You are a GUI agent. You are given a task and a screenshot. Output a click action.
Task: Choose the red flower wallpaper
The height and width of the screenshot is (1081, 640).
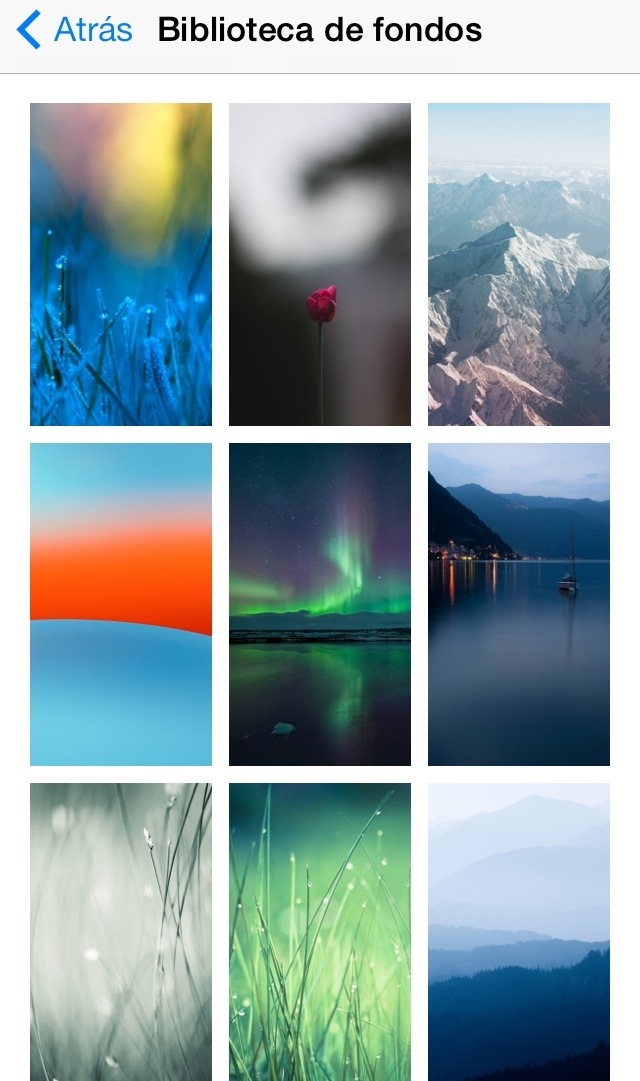pos(320,264)
